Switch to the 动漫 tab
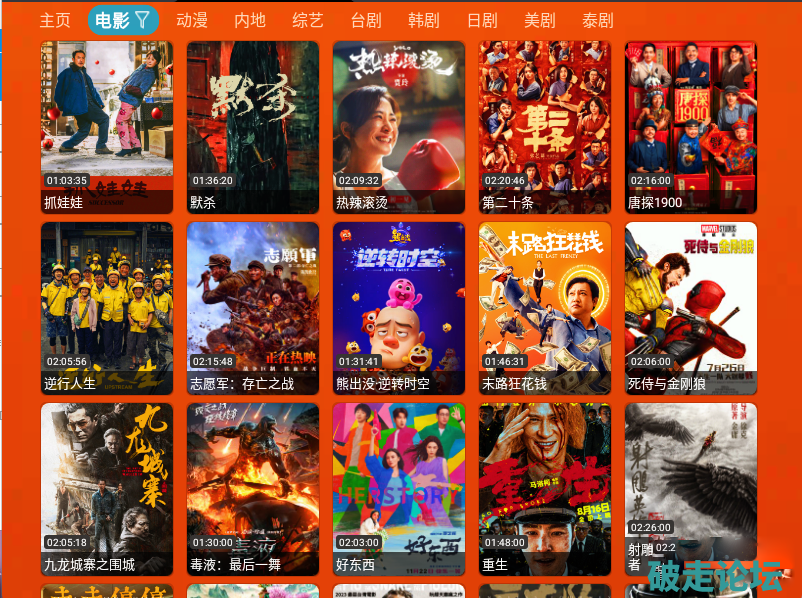This screenshot has width=802, height=598. coord(192,20)
